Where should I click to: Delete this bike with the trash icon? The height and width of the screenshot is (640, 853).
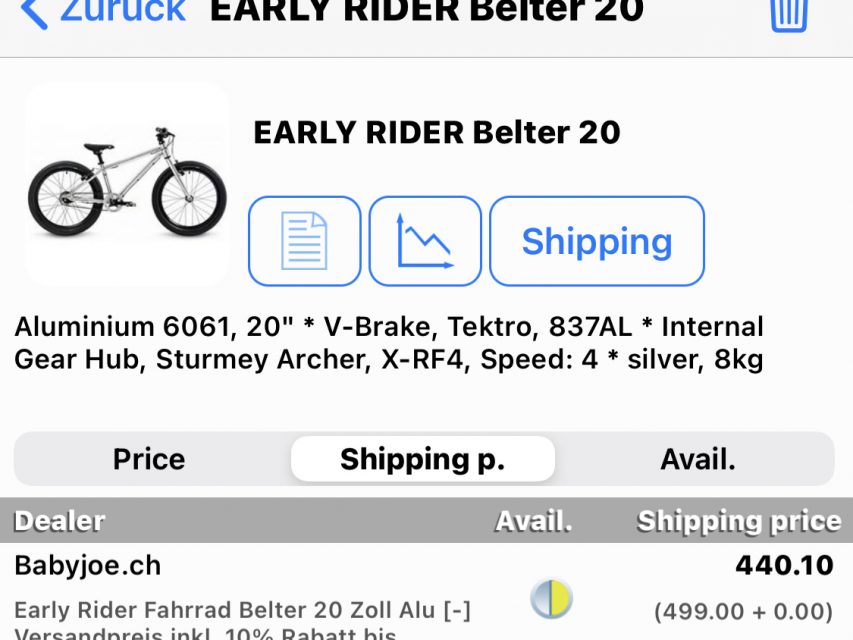point(788,14)
